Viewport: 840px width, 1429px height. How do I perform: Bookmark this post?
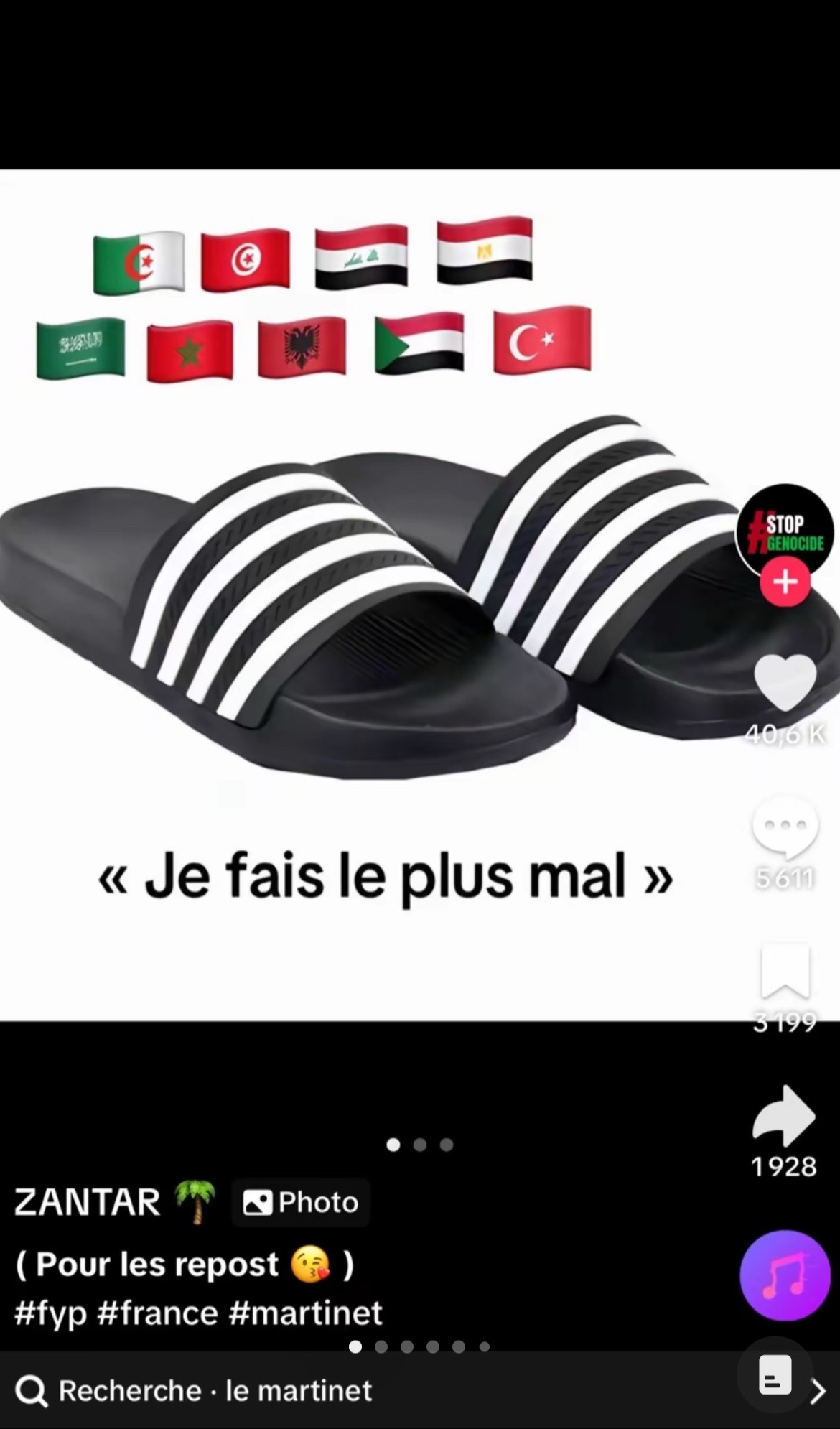pyautogui.click(x=785, y=972)
